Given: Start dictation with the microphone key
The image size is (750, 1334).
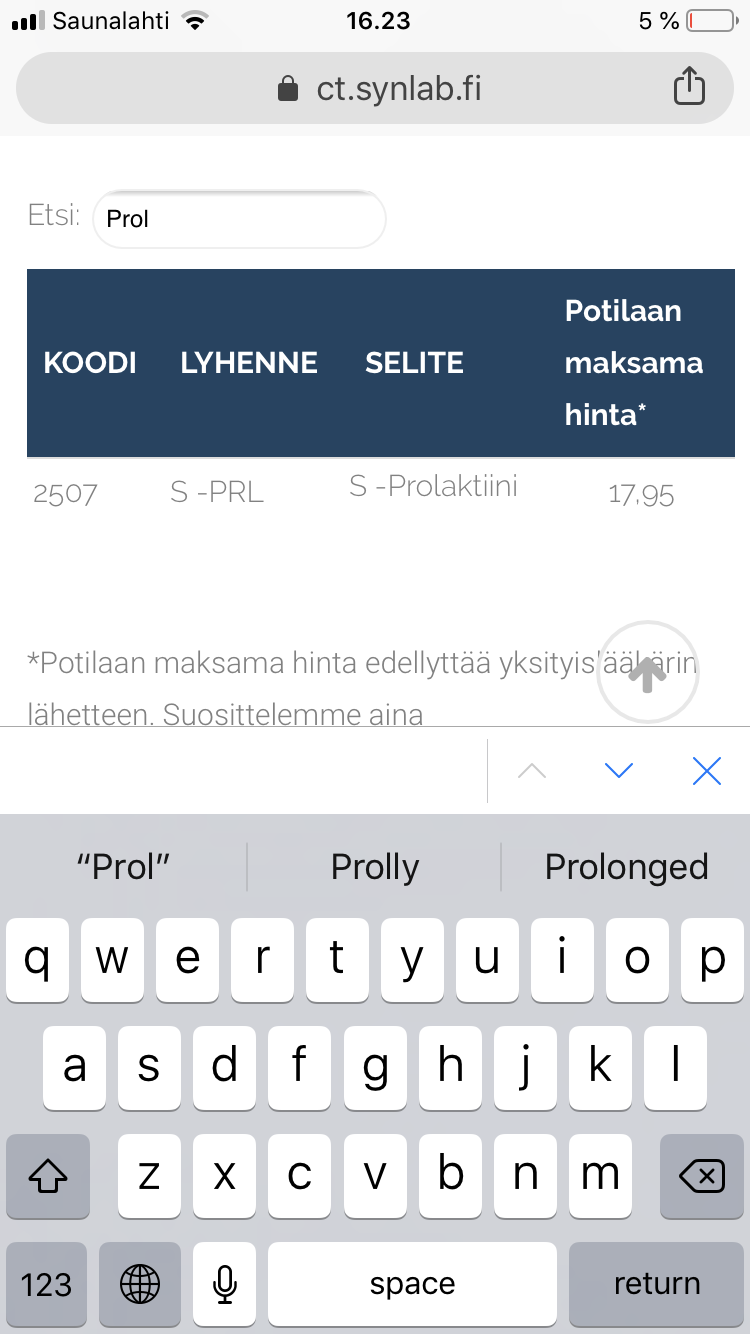Looking at the screenshot, I should [x=225, y=1284].
